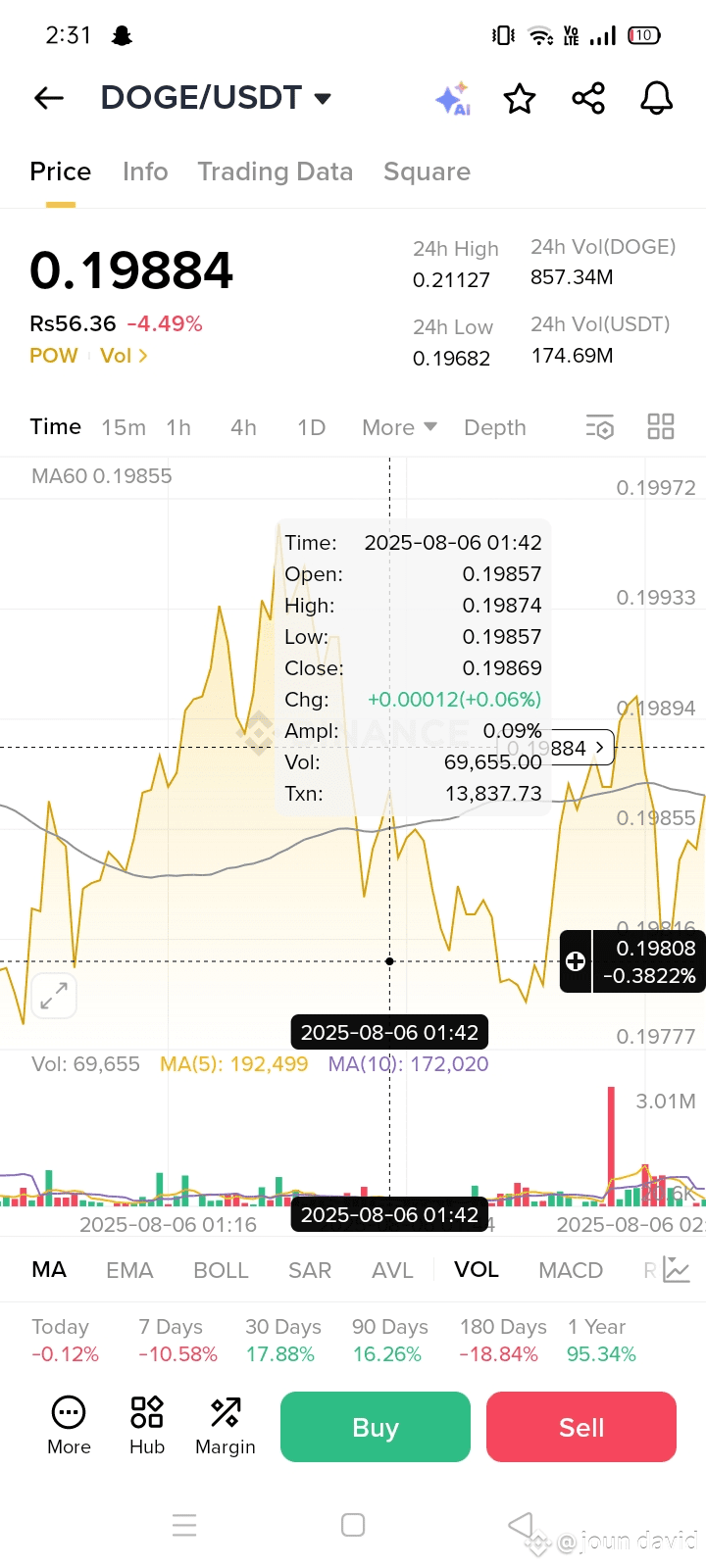
Task: Go back using the top-left arrow
Action: pos(49,98)
